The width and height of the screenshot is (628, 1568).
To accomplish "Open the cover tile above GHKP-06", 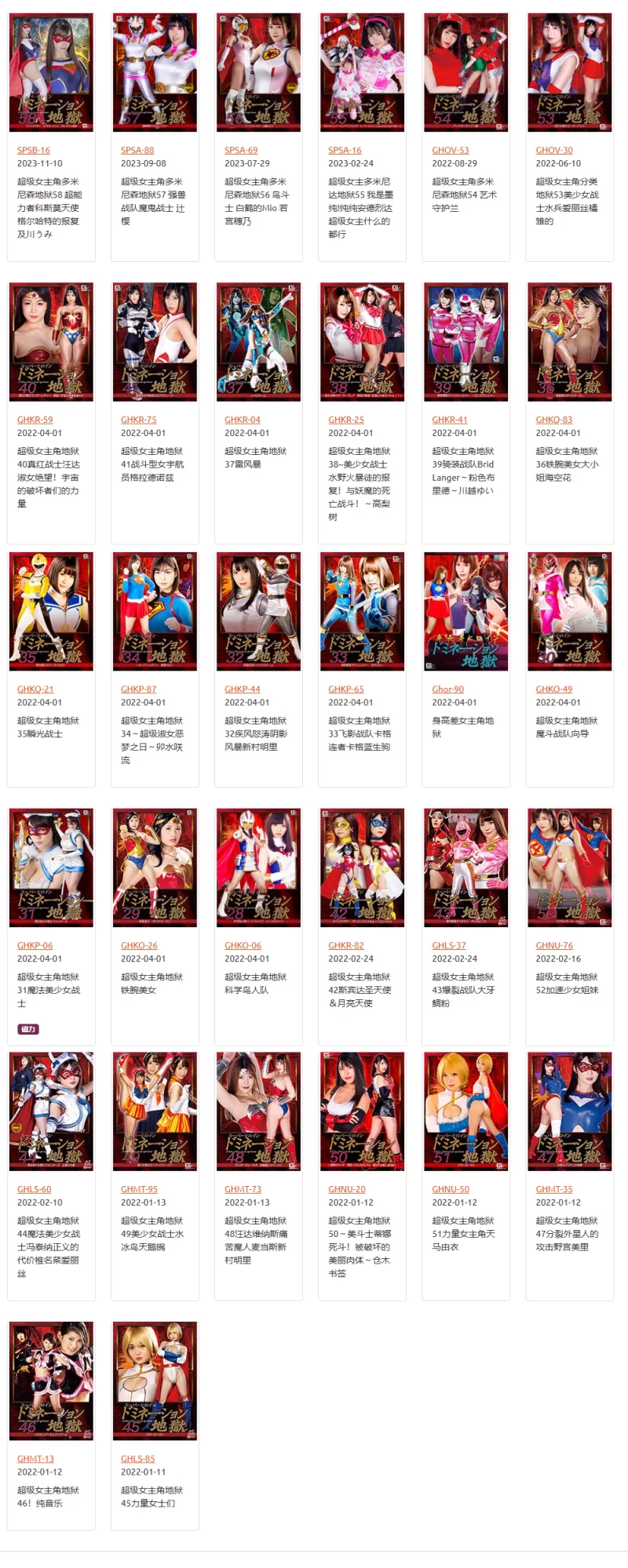I will tap(51, 868).
